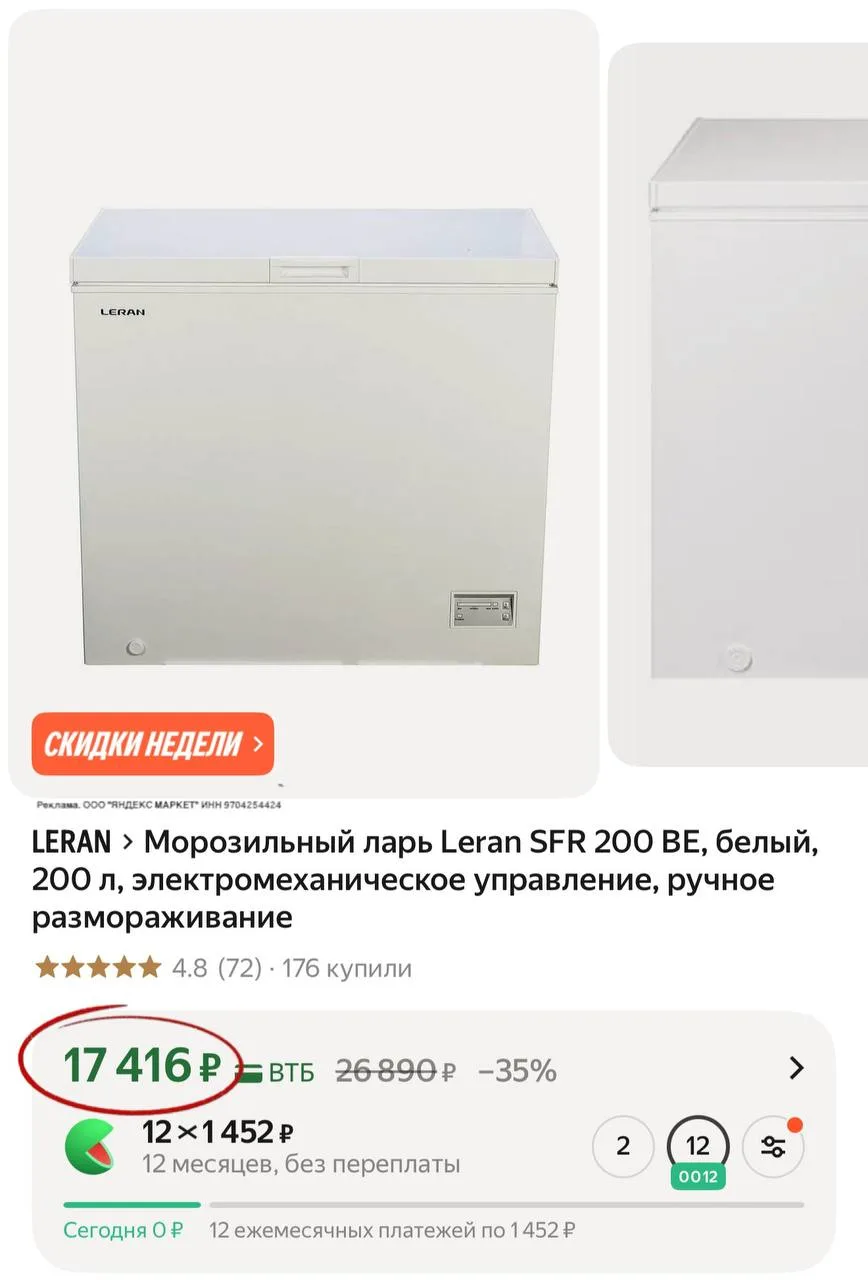Select the 2-month installment option

pos(623,1146)
